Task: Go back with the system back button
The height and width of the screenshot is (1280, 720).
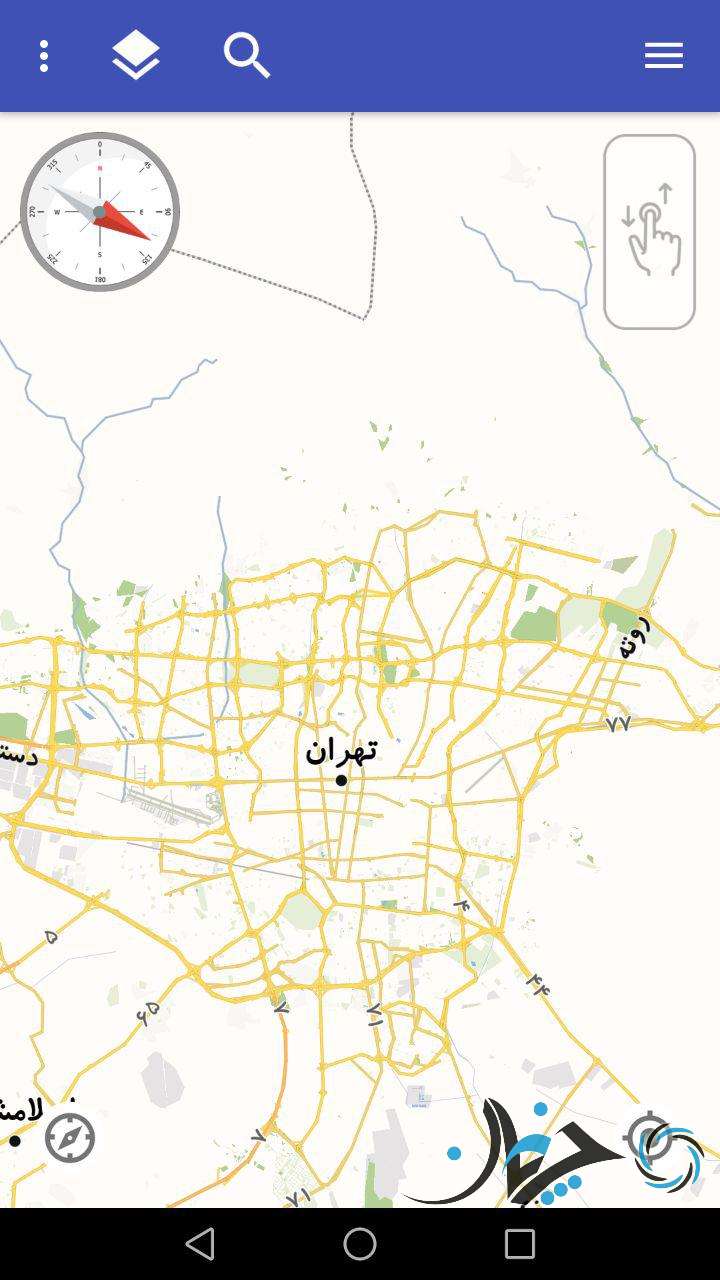Action: click(200, 1244)
